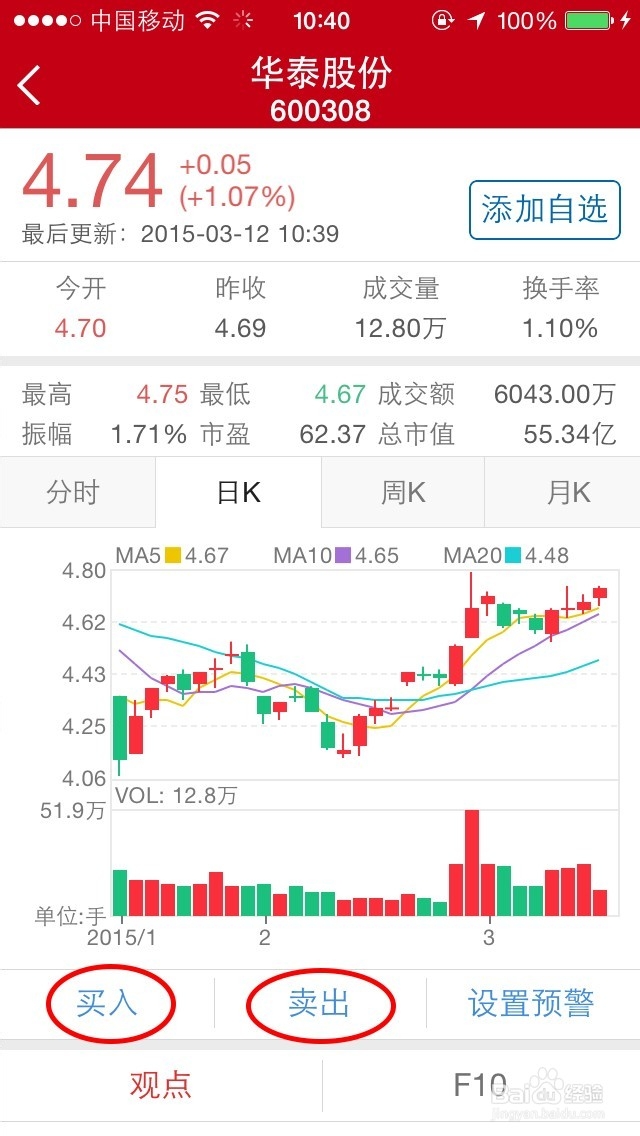
Task: Switch to the 周K chart tab
Action: [x=403, y=493]
